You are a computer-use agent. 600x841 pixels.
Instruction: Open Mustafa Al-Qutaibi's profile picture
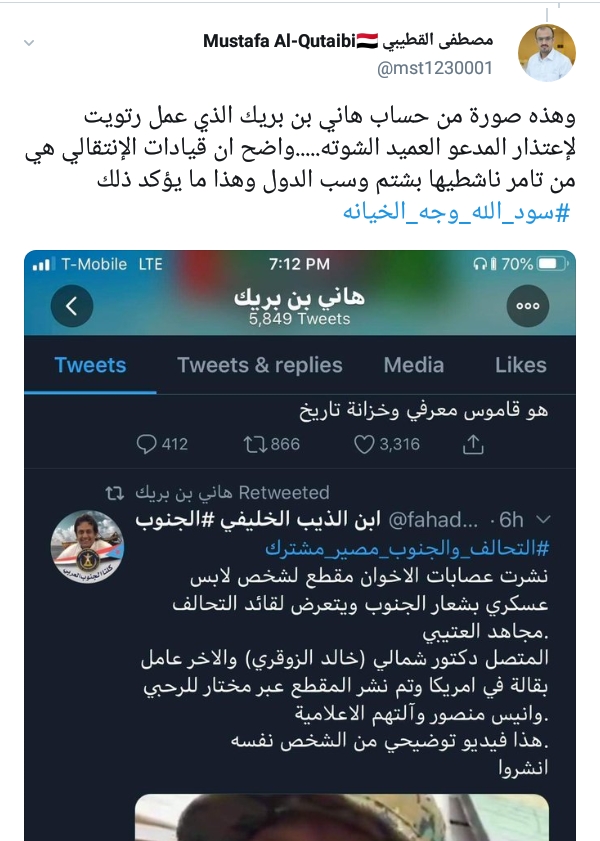547,53
